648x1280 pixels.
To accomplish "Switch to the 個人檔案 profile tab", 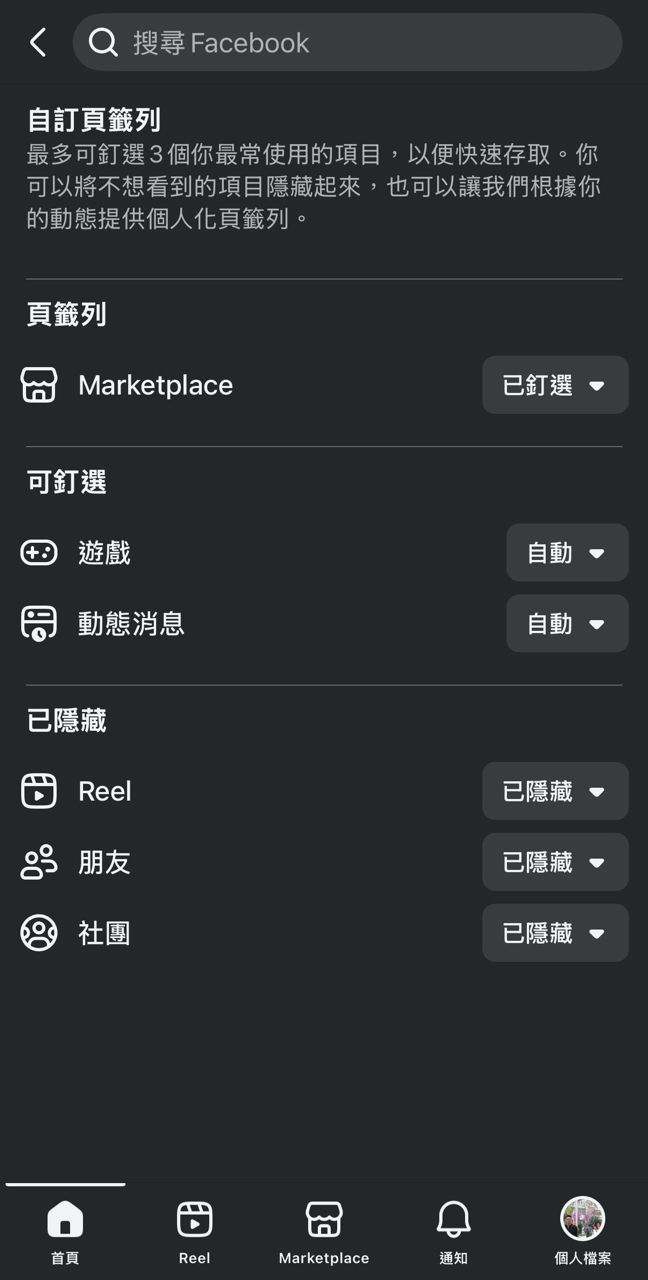I will (x=582, y=1231).
